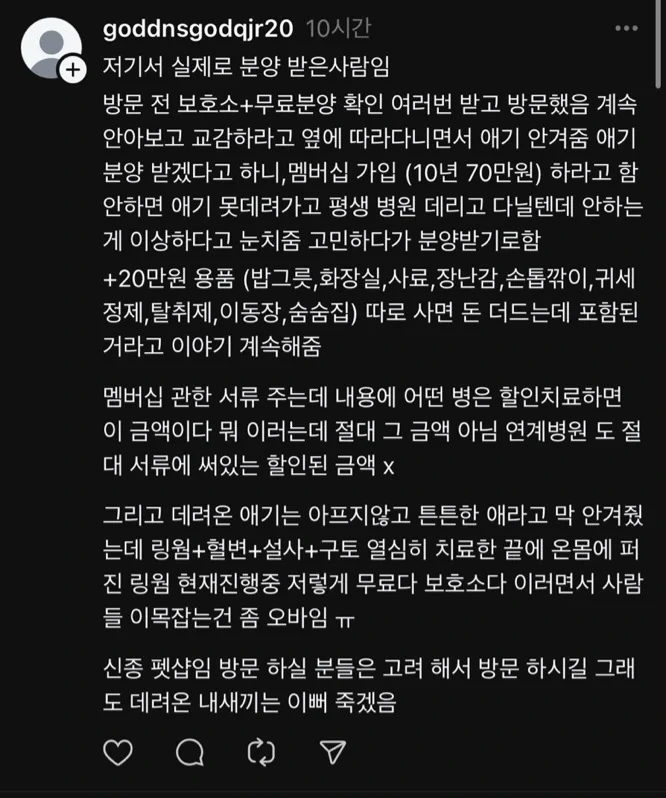The image size is (666, 798).
Task: Repost goddnsgodqjr20's post
Action: click(261, 752)
